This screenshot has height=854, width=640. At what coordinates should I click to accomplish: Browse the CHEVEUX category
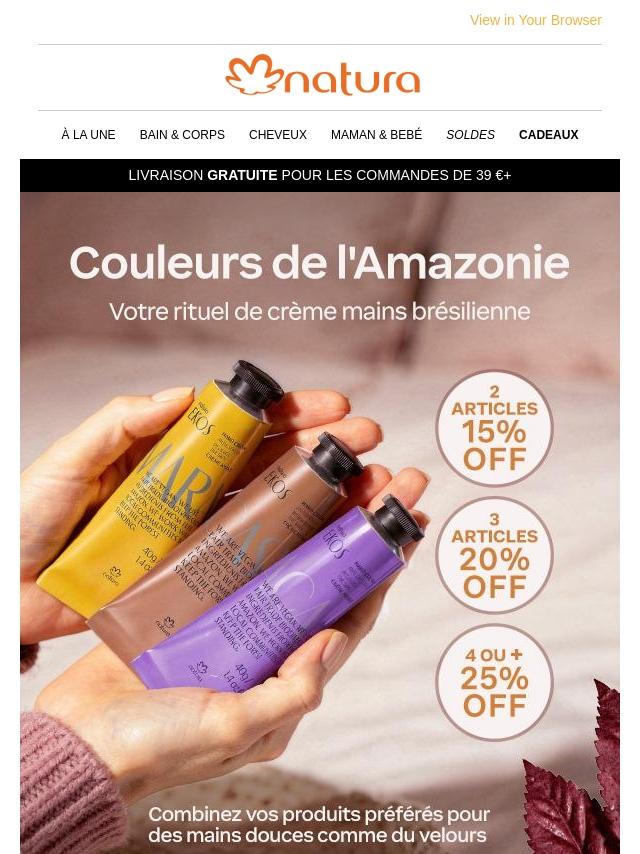click(278, 135)
